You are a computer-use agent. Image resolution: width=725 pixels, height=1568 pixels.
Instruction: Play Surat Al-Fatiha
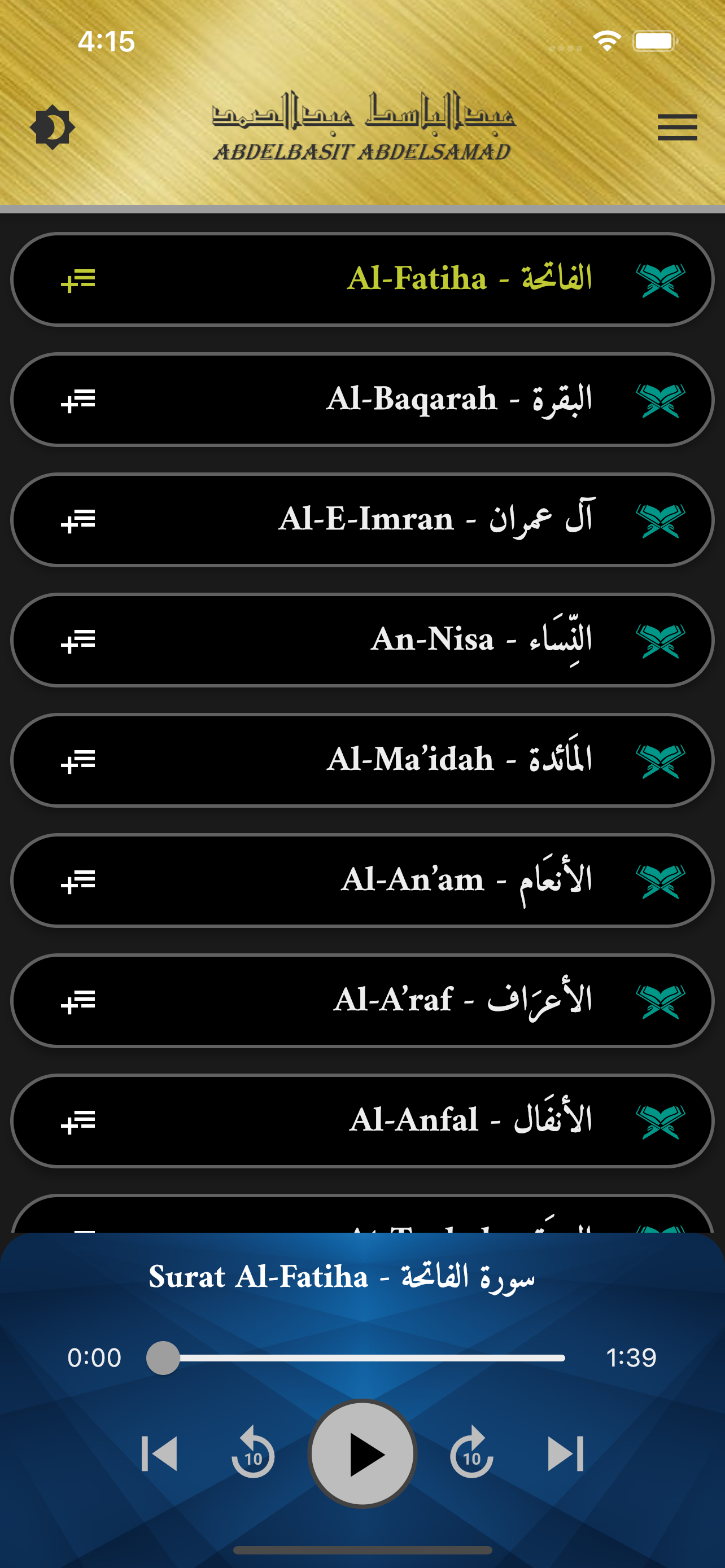click(362, 1453)
